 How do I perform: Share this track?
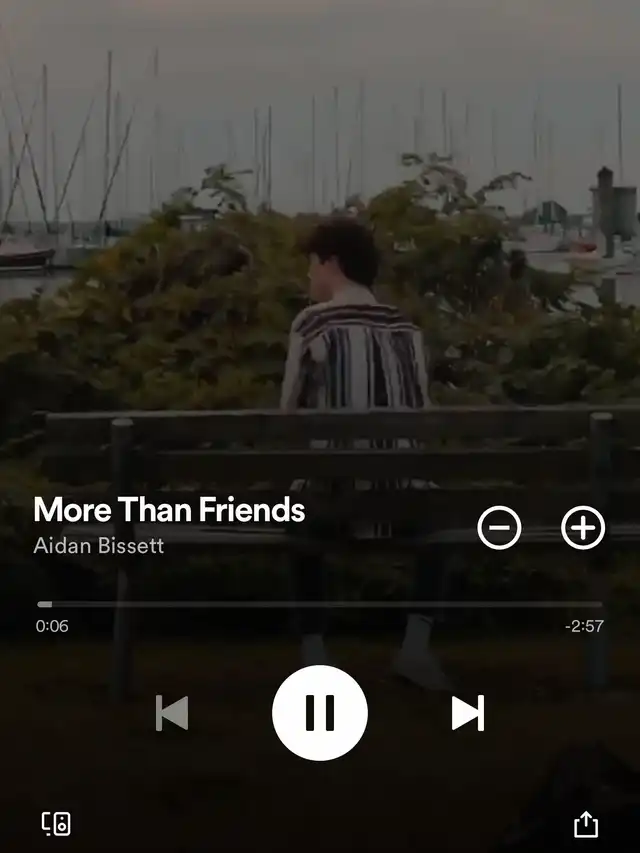pyautogui.click(x=586, y=823)
